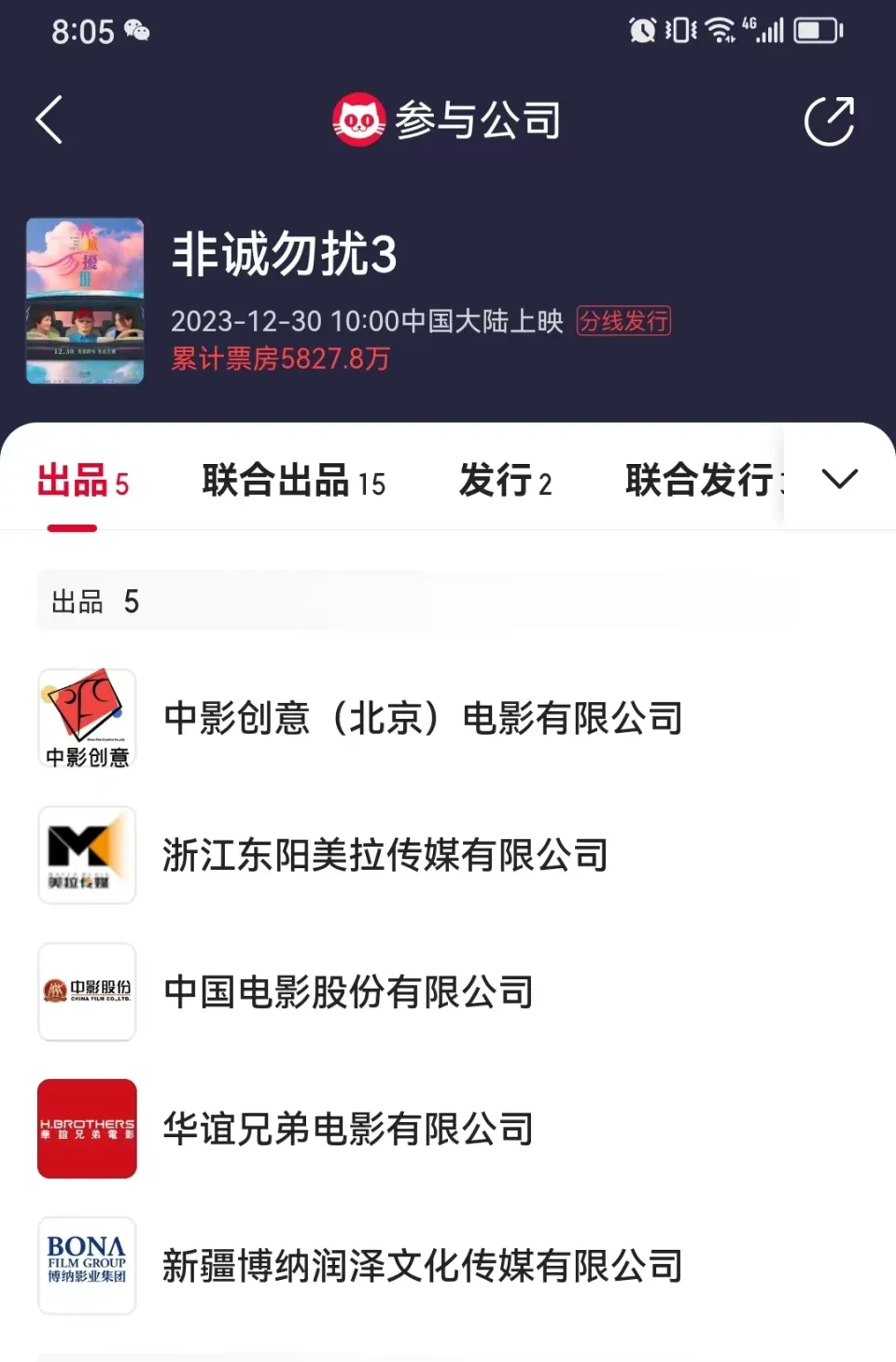Viewport: 896px width, 1362px height.
Task: Share the participating companies page
Action: tap(829, 121)
